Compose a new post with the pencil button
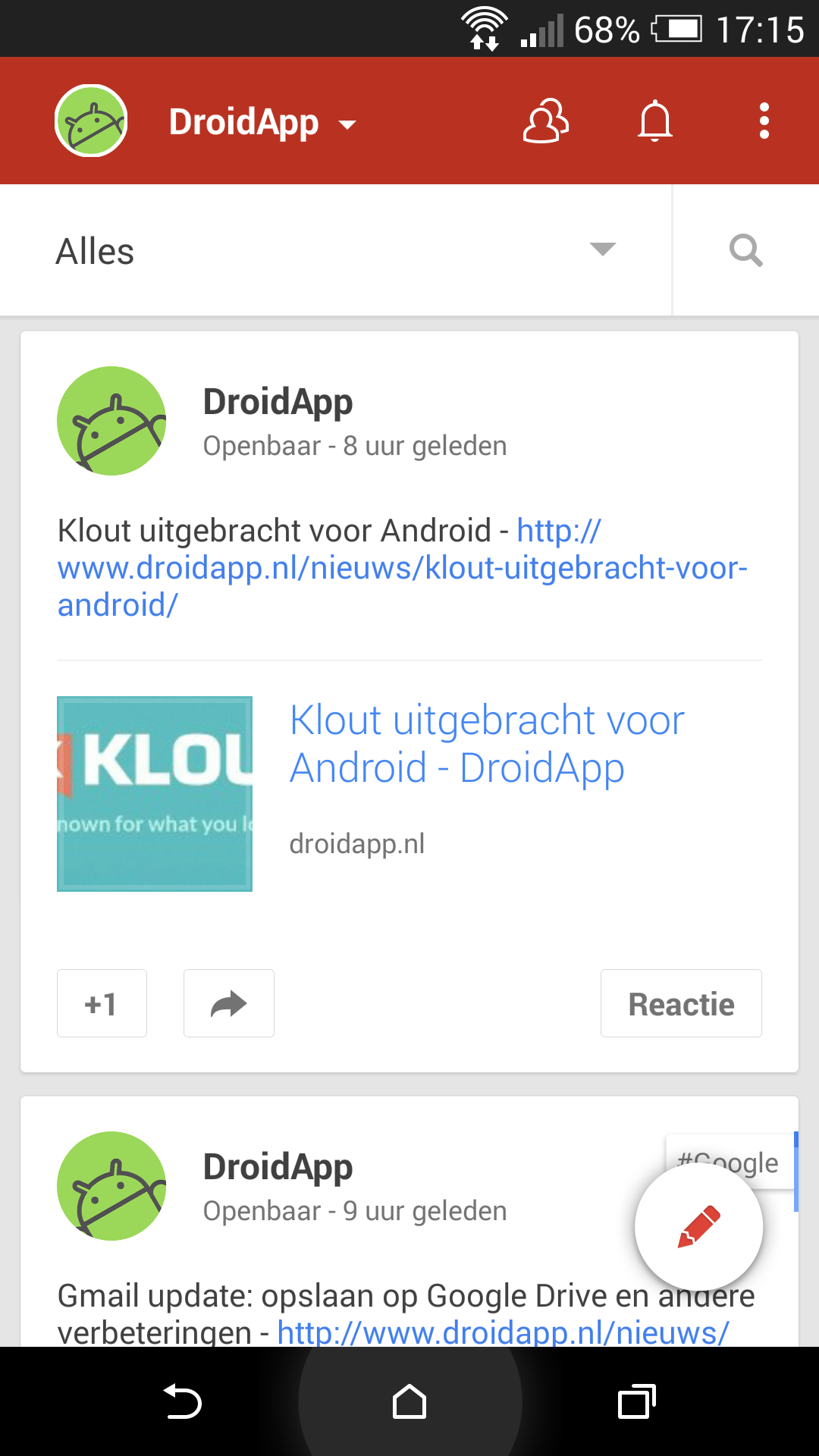Image resolution: width=819 pixels, height=1456 pixels. click(x=698, y=1227)
